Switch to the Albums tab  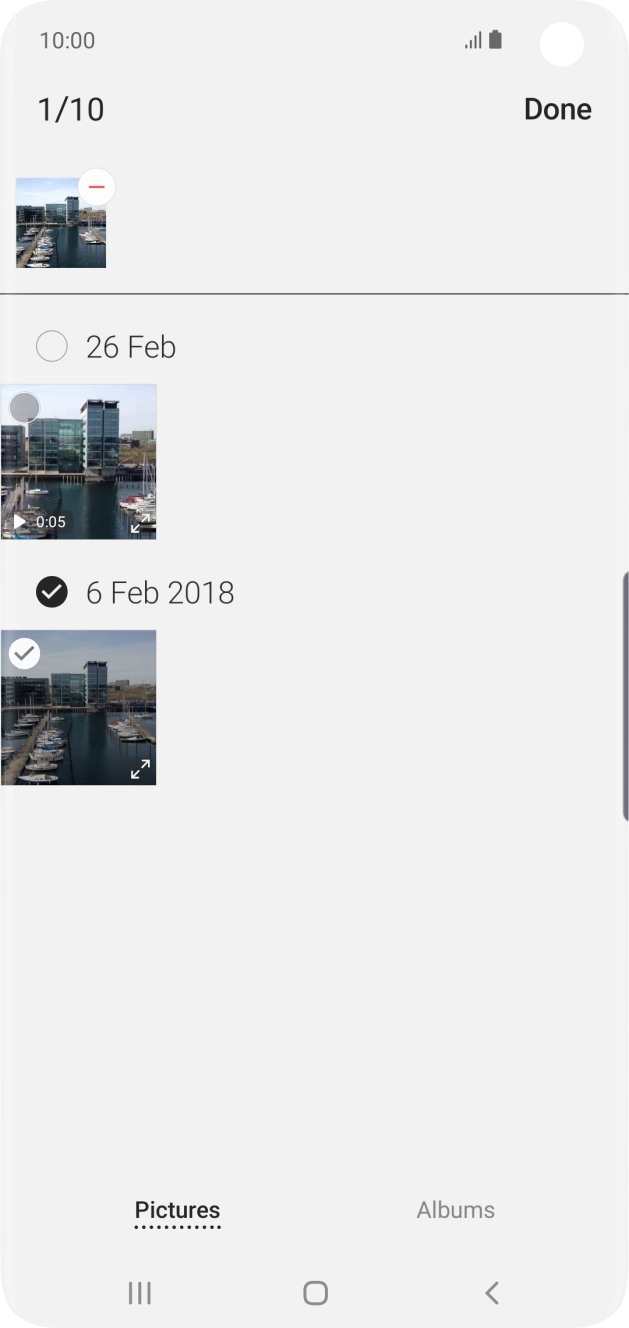(455, 1210)
